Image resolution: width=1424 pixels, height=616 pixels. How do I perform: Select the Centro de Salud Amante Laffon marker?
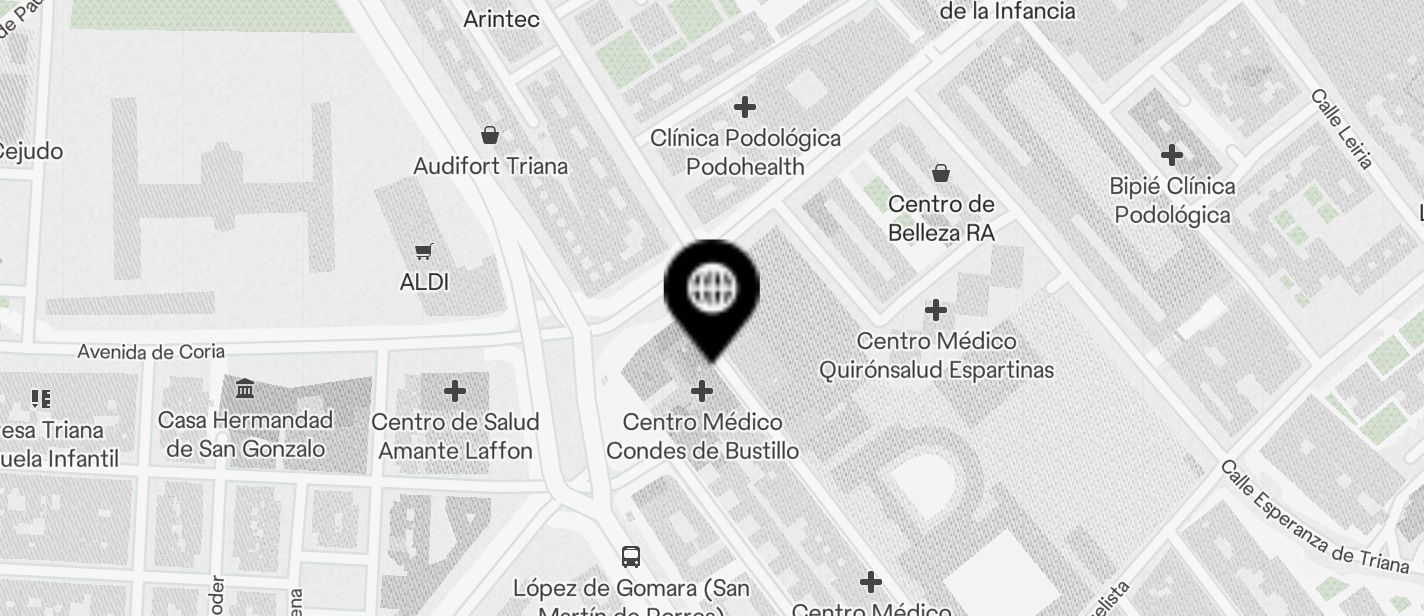point(455,390)
